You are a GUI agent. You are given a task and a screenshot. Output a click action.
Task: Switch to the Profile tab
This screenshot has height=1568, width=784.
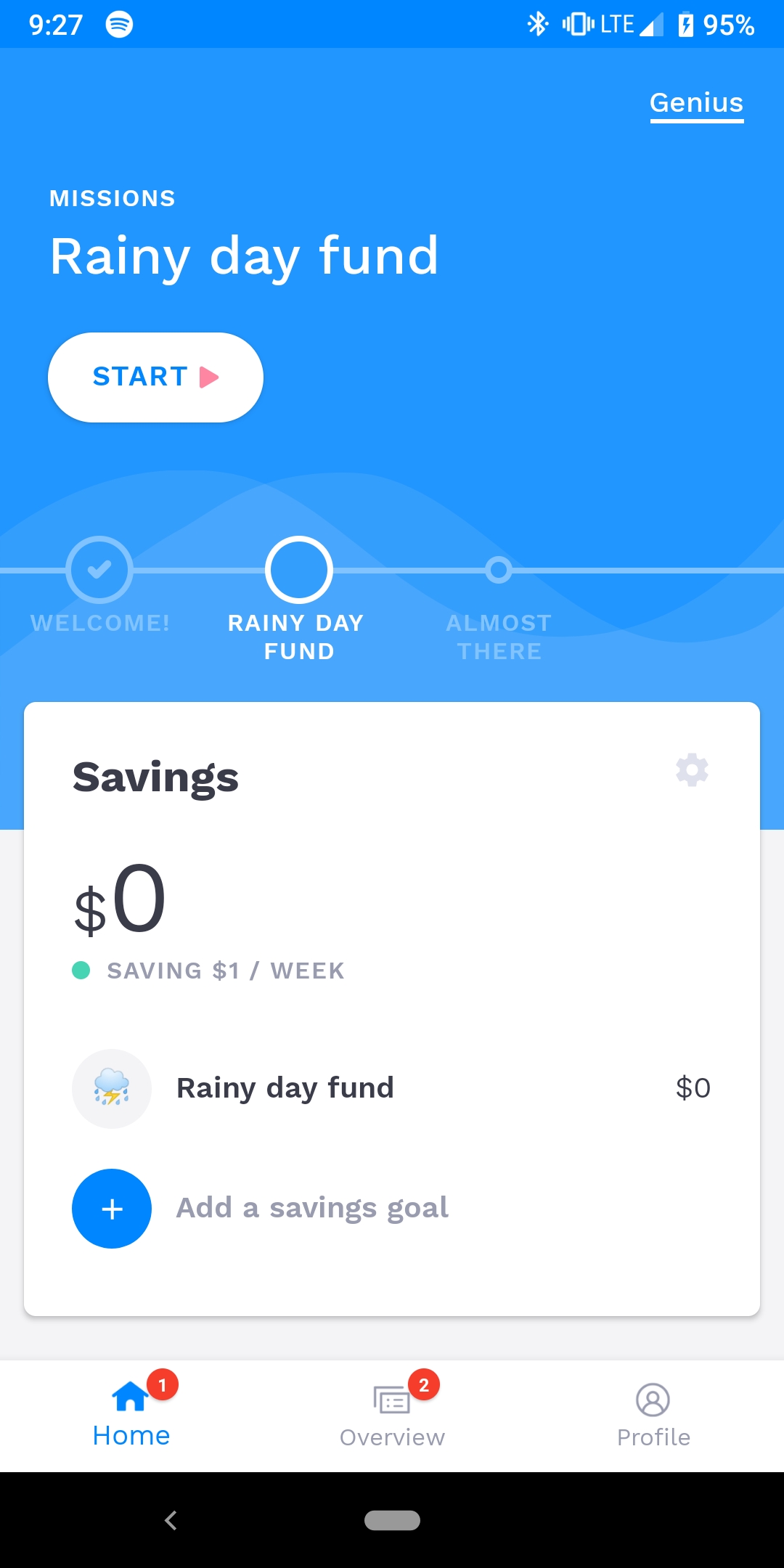(653, 1416)
